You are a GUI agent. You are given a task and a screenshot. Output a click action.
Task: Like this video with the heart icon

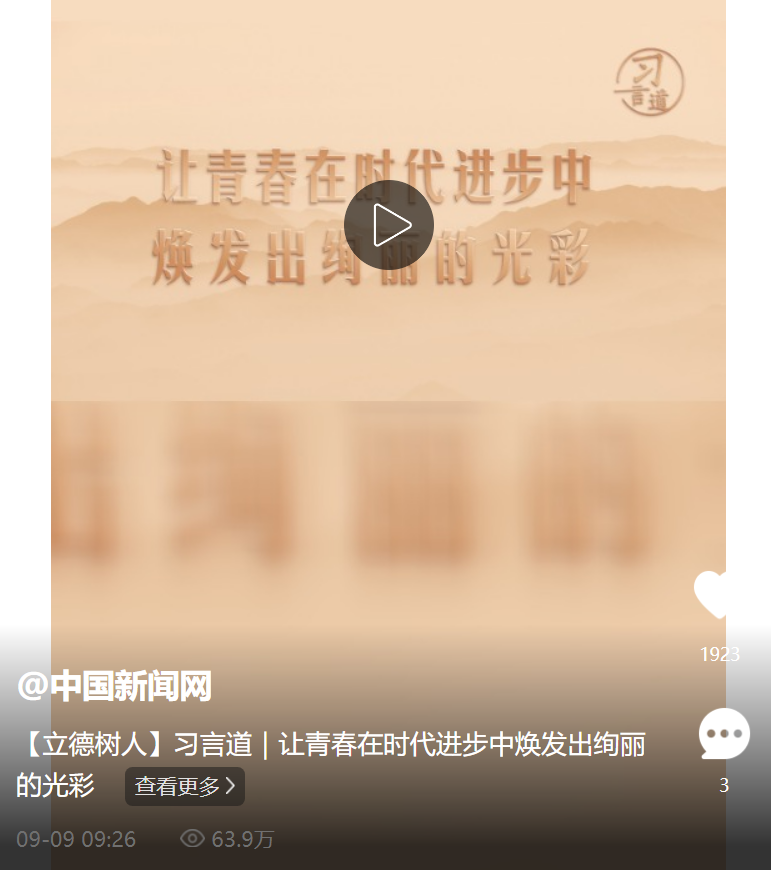[x=715, y=595]
